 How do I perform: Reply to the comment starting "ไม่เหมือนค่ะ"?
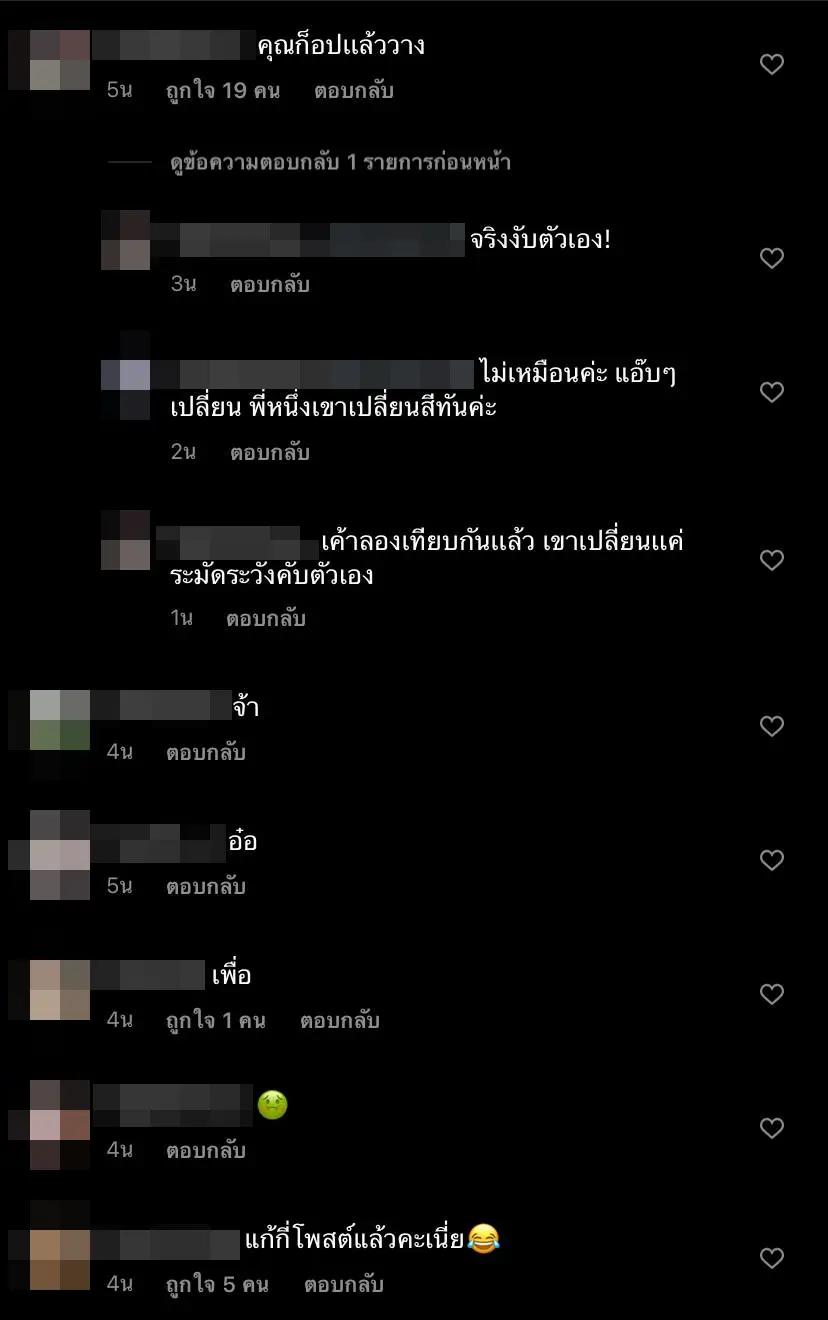click(269, 452)
